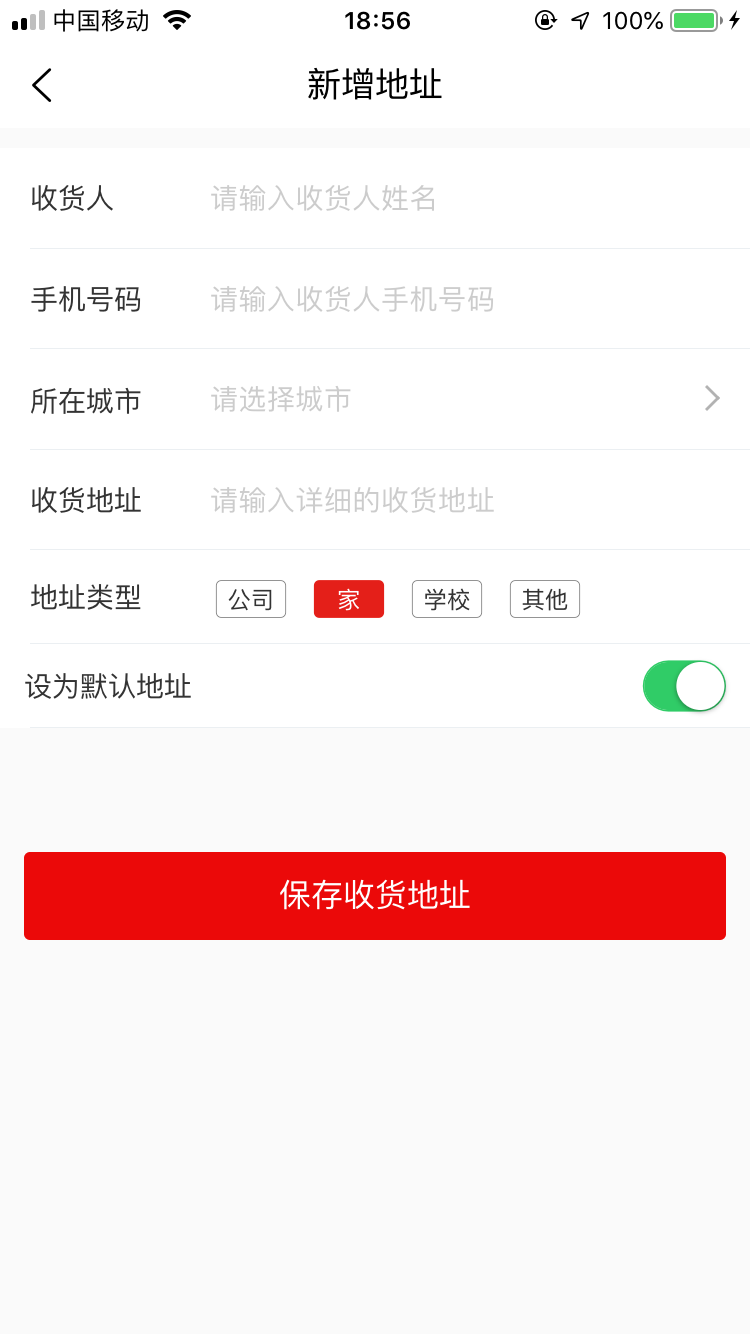Choose 学校 as the address type
The width and height of the screenshot is (750, 1334).
pyautogui.click(x=447, y=599)
